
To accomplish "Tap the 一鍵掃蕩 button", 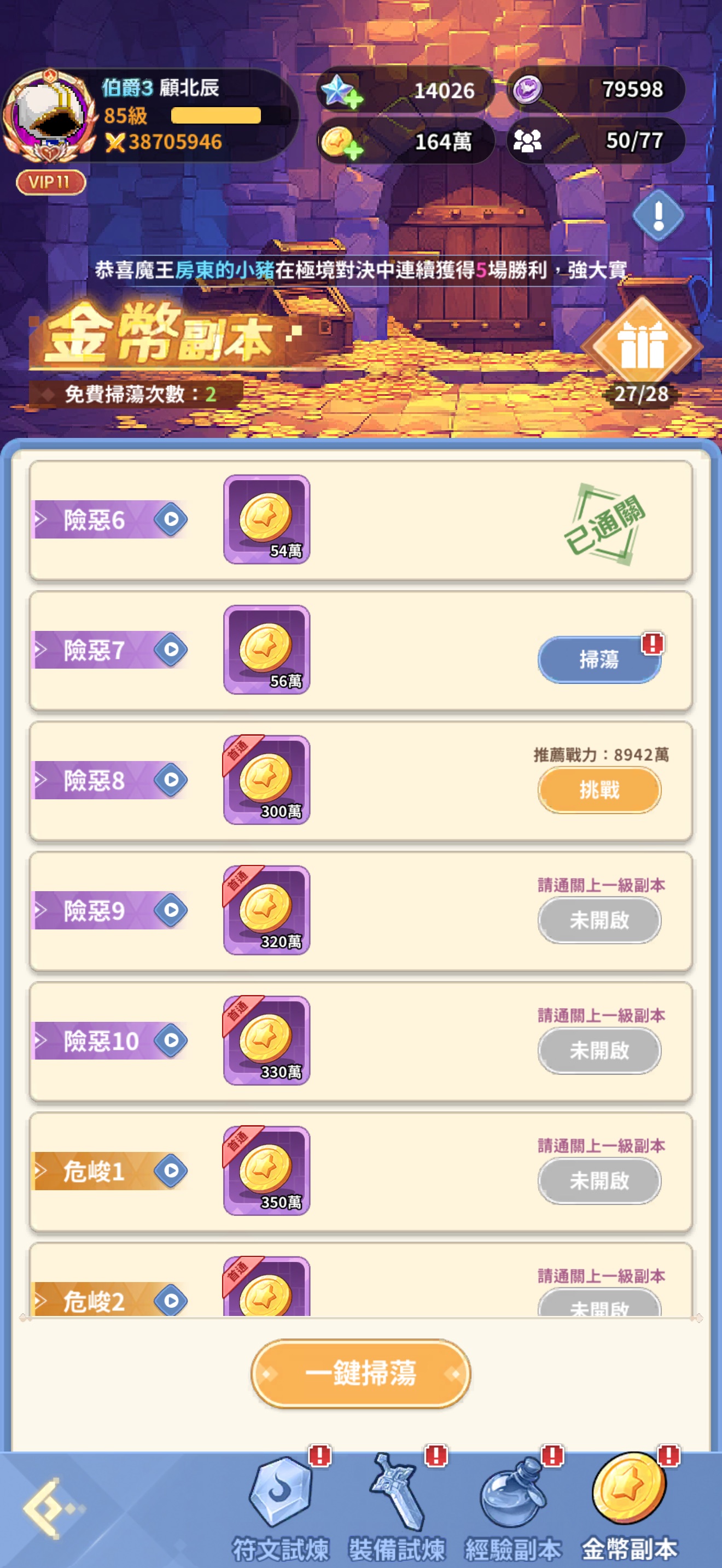I will point(360,1373).
